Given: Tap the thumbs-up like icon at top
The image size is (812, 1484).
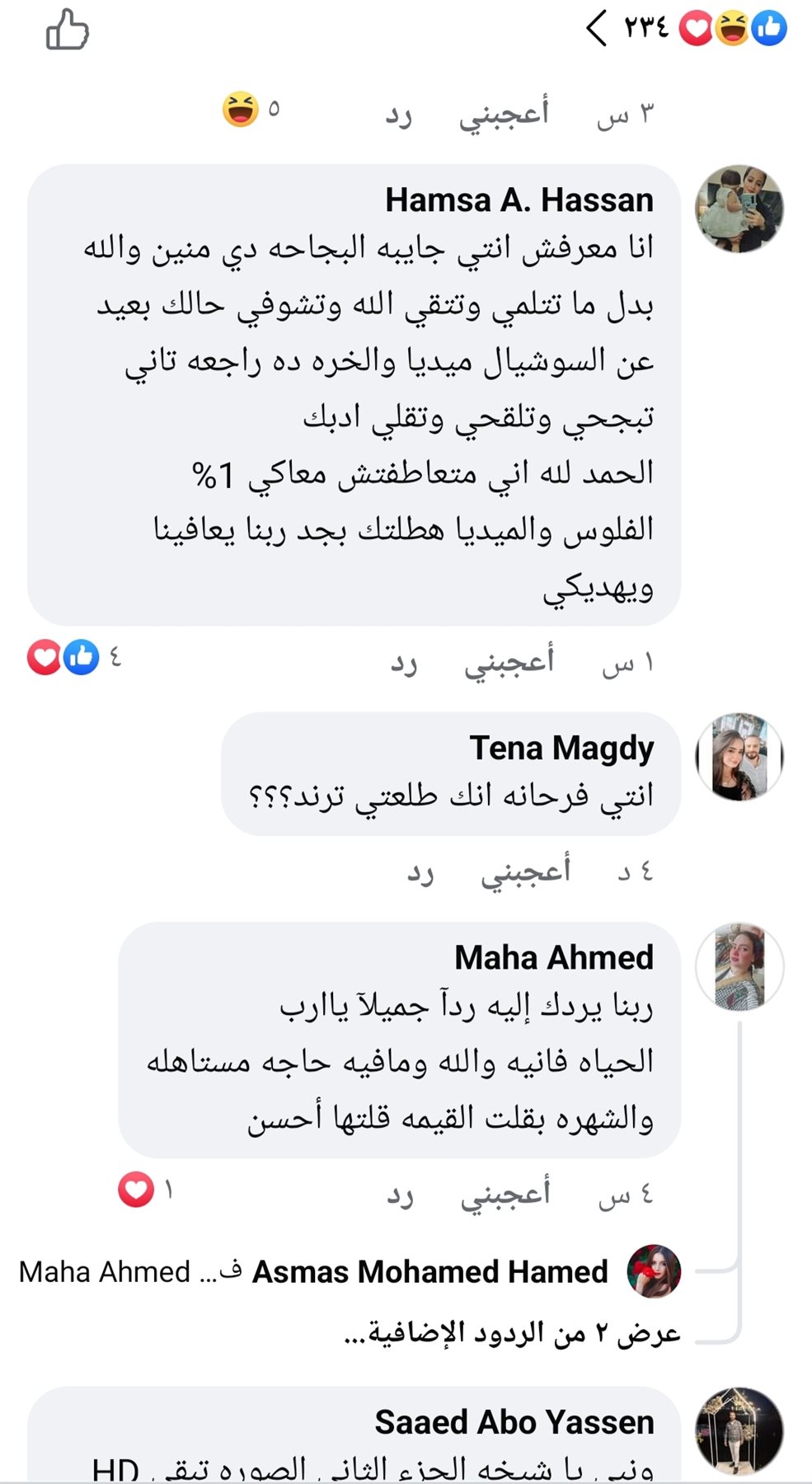Looking at the screenshot, I should pyautogui.click(x=67, y=31).
